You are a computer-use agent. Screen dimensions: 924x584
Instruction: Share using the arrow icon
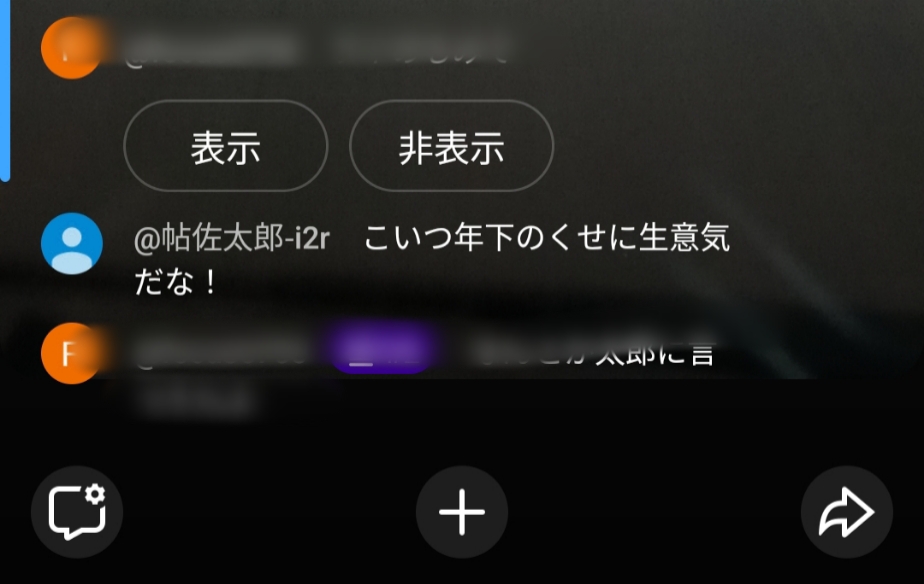pyautogui.click(x=846, y=512)
